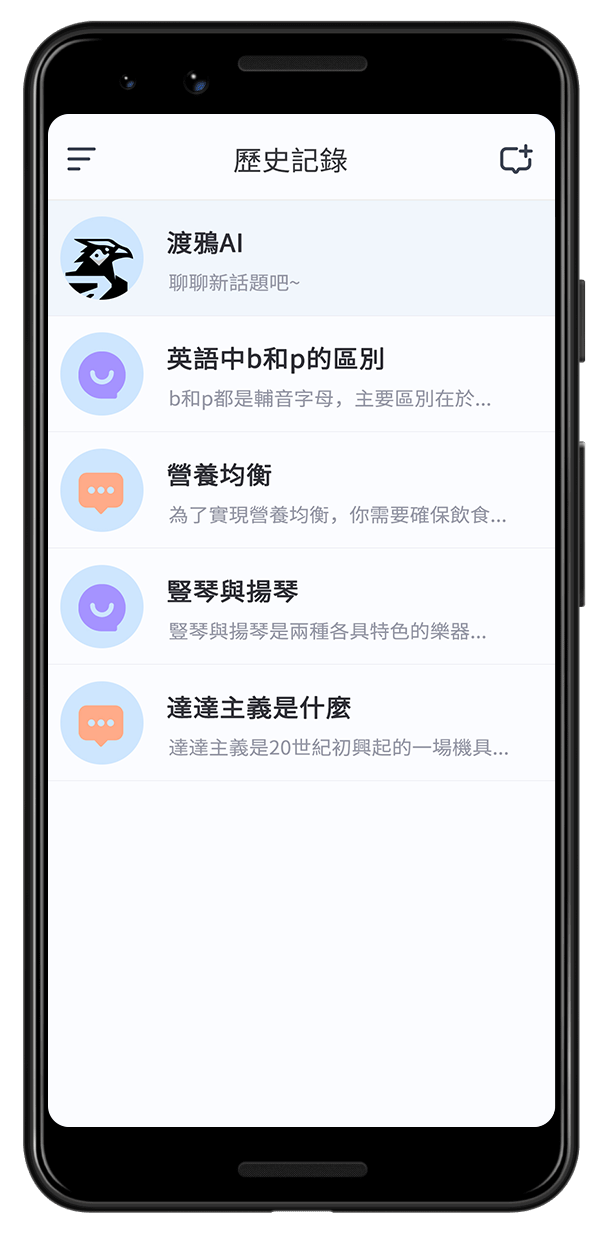
Task: Select the 營養均衡 conversation
Action: [x=300, y=490]
